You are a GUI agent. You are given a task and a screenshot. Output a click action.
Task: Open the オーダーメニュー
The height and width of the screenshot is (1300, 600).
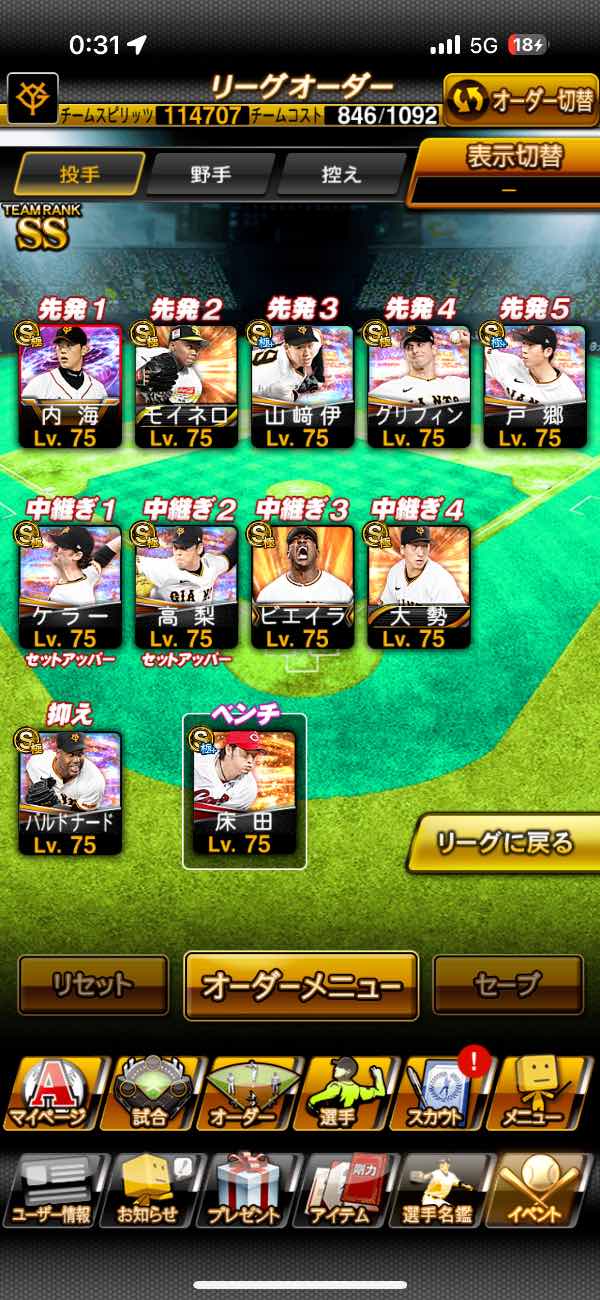pyautogui.click(x=301, y=985)
